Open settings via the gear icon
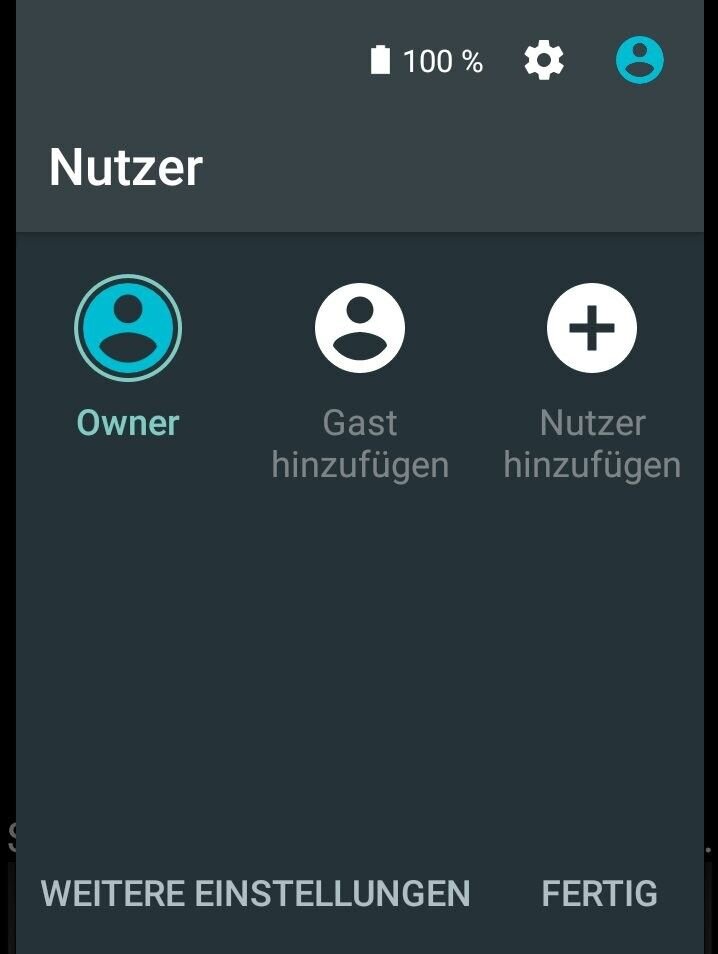 click(x=544, y=61)
